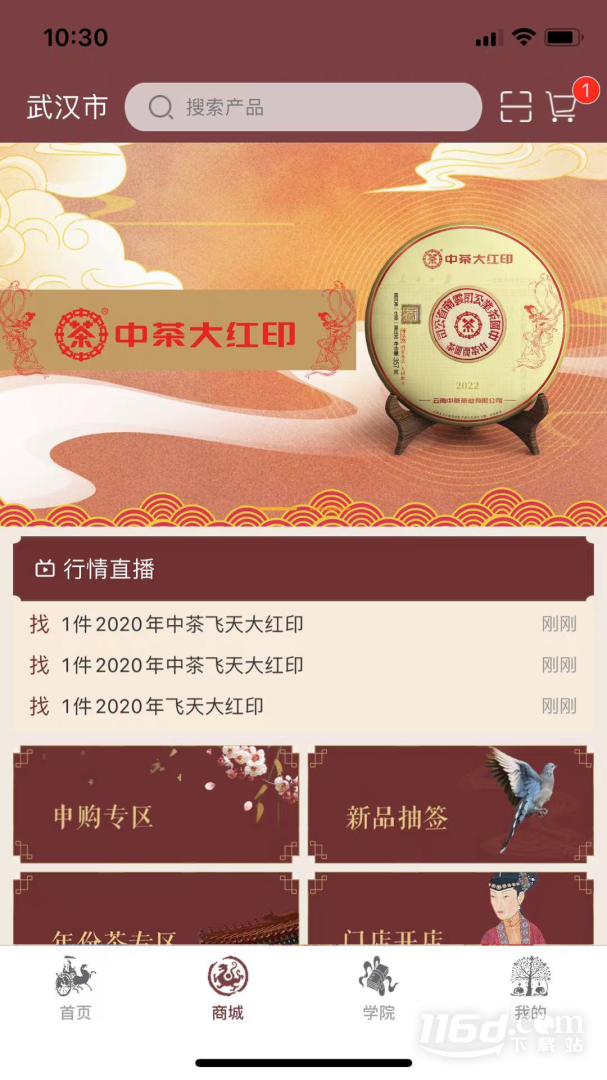607x1080 pixels.
Task: Switch to the 我的 tab
Action: coord(530,988)
